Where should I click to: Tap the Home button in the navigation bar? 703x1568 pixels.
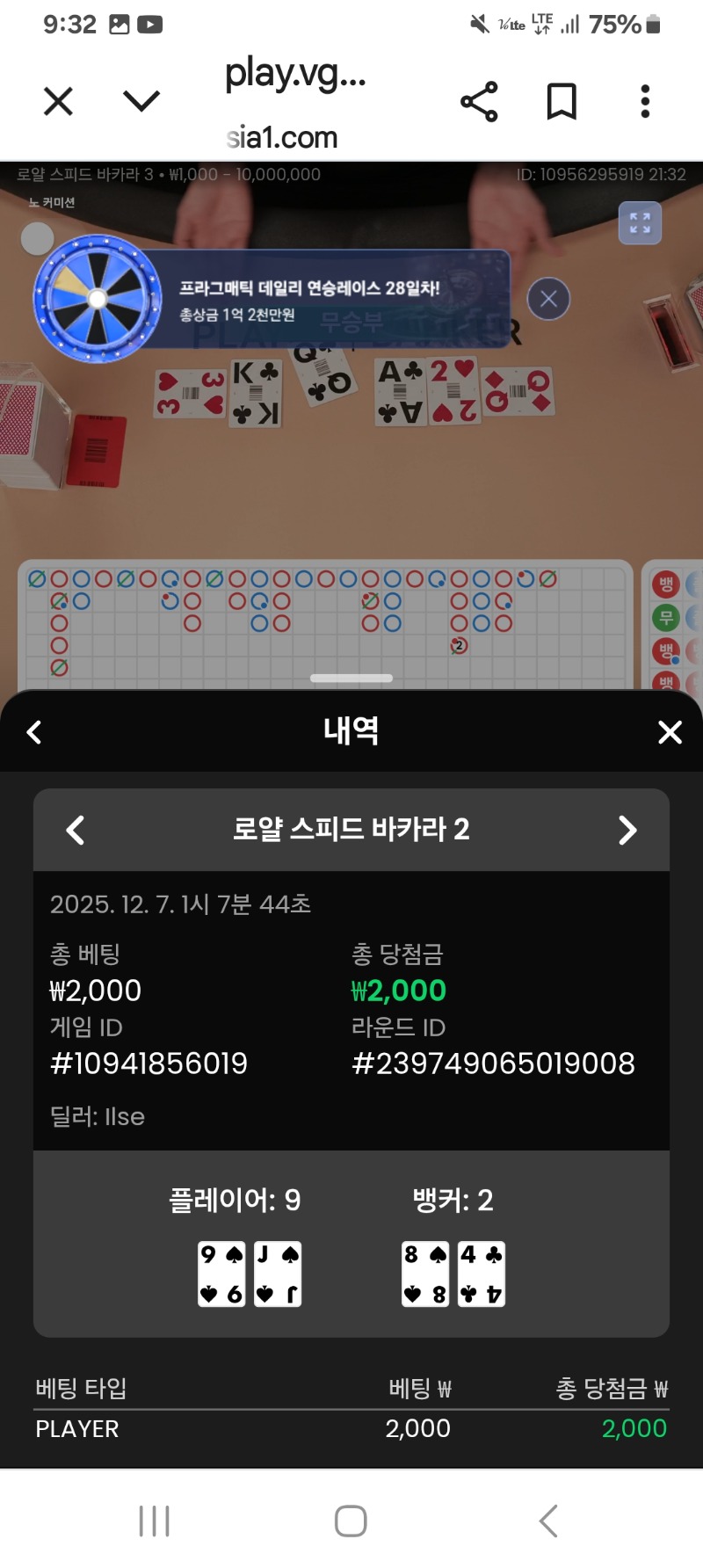pyautogui.click(x=351, y=1516)
